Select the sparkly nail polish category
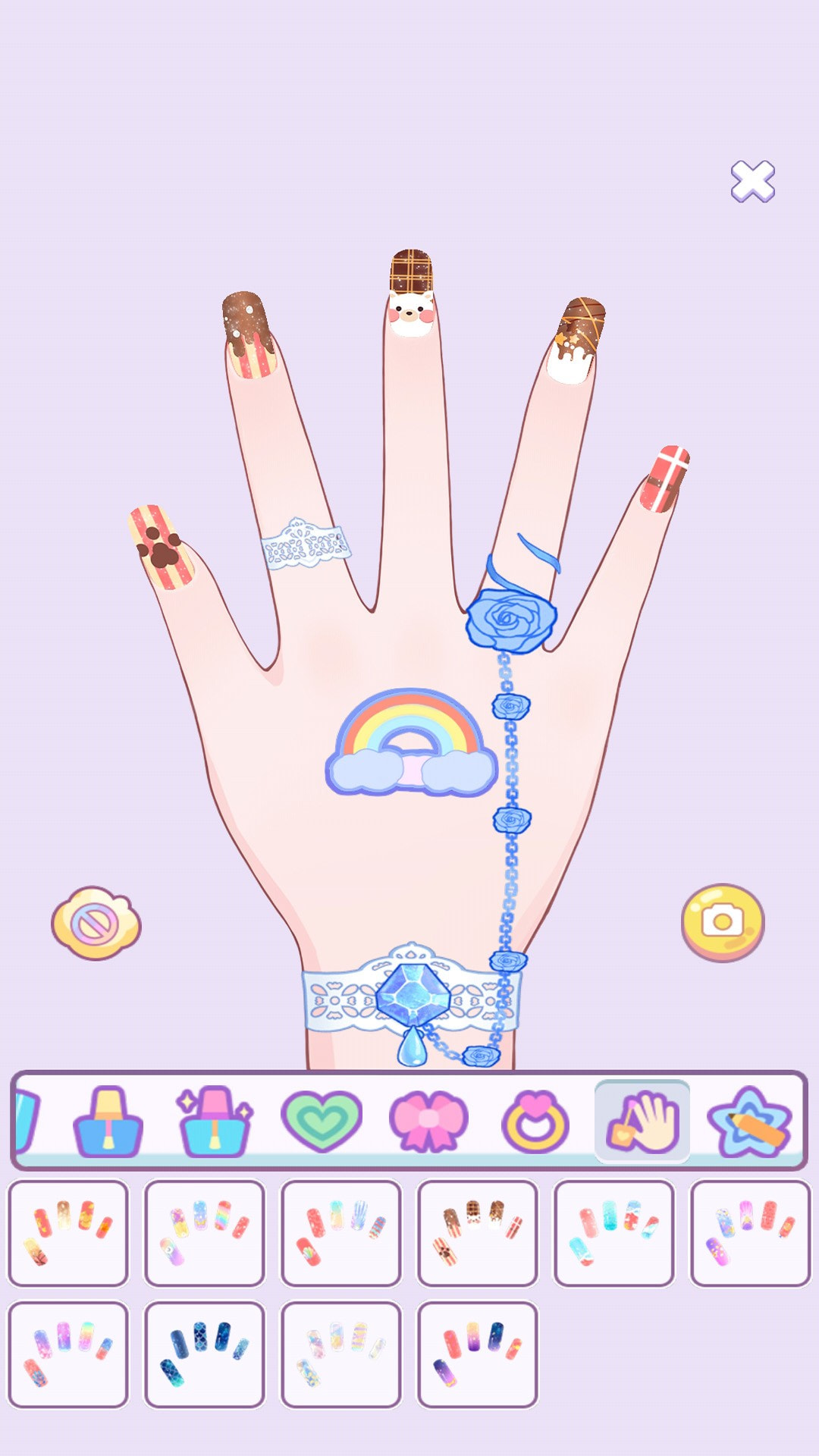The width and height of the screenshot is (819, 1456). pyautogui.click(x=215, y=1121)
